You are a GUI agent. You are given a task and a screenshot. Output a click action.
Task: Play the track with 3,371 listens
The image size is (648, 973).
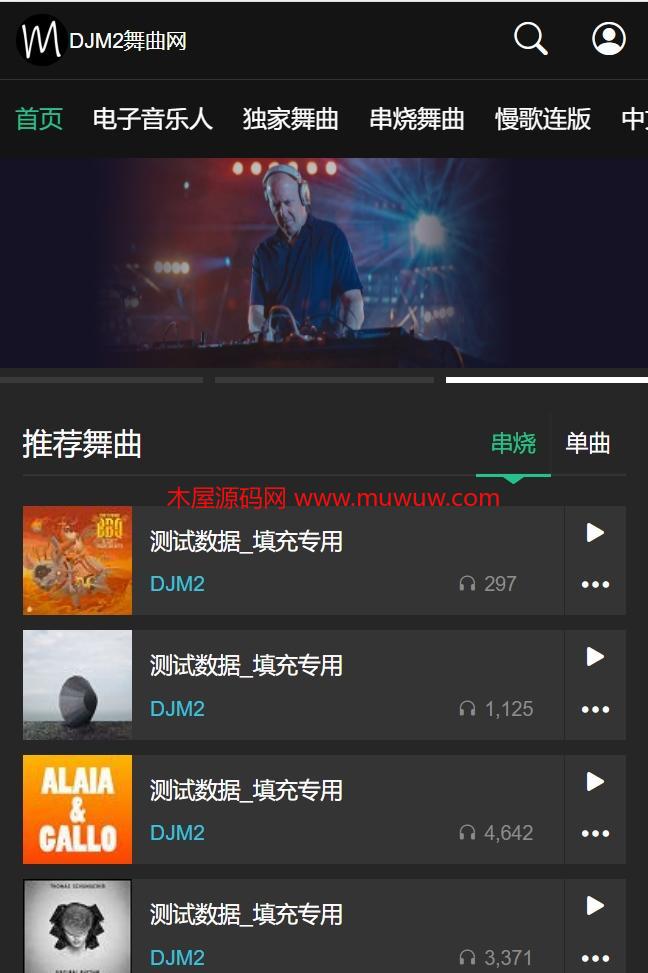click(x=595, y=906)
